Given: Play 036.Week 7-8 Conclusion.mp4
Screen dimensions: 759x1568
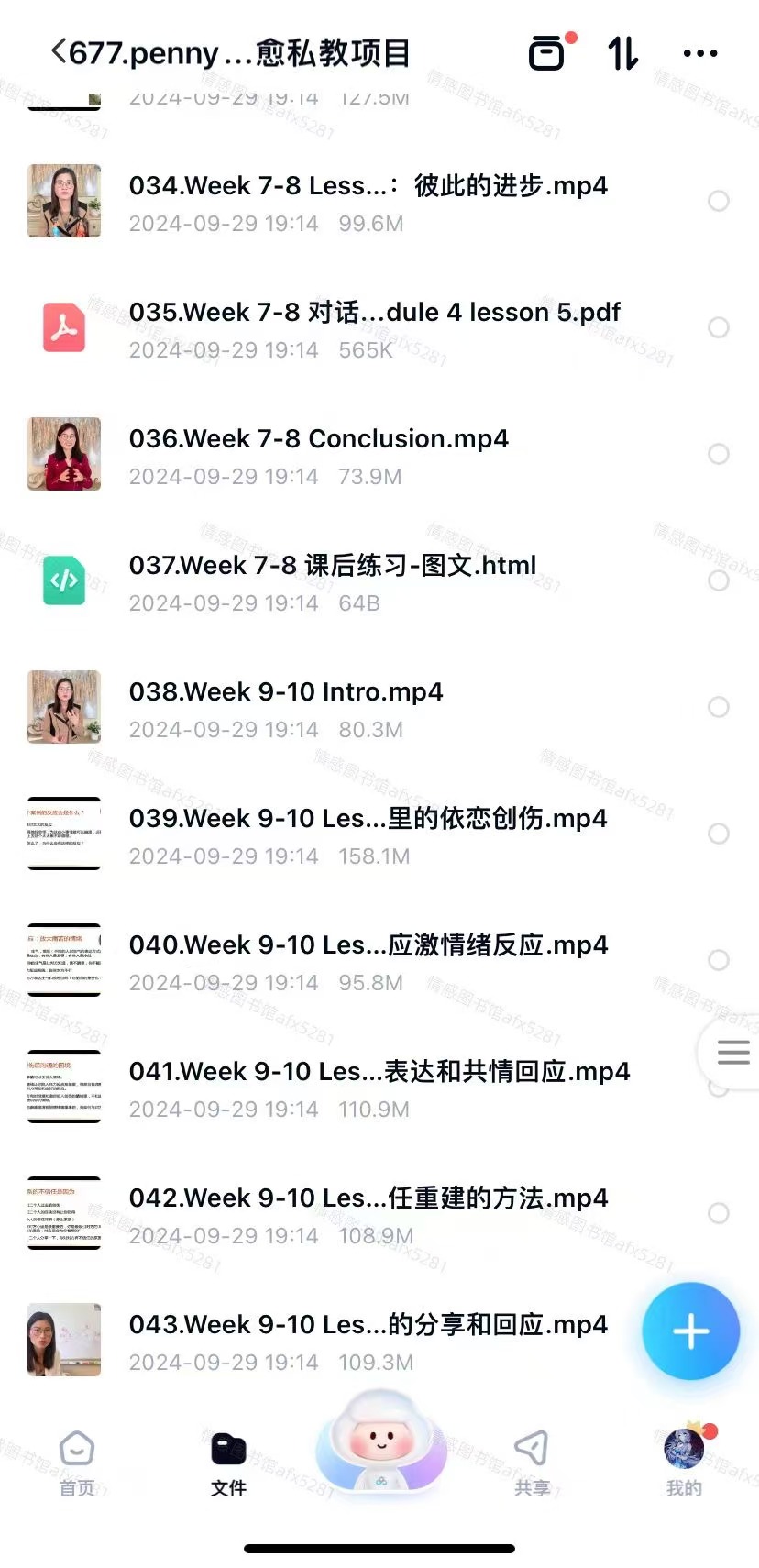Looking at the screenshot, I should coord(318,439).
